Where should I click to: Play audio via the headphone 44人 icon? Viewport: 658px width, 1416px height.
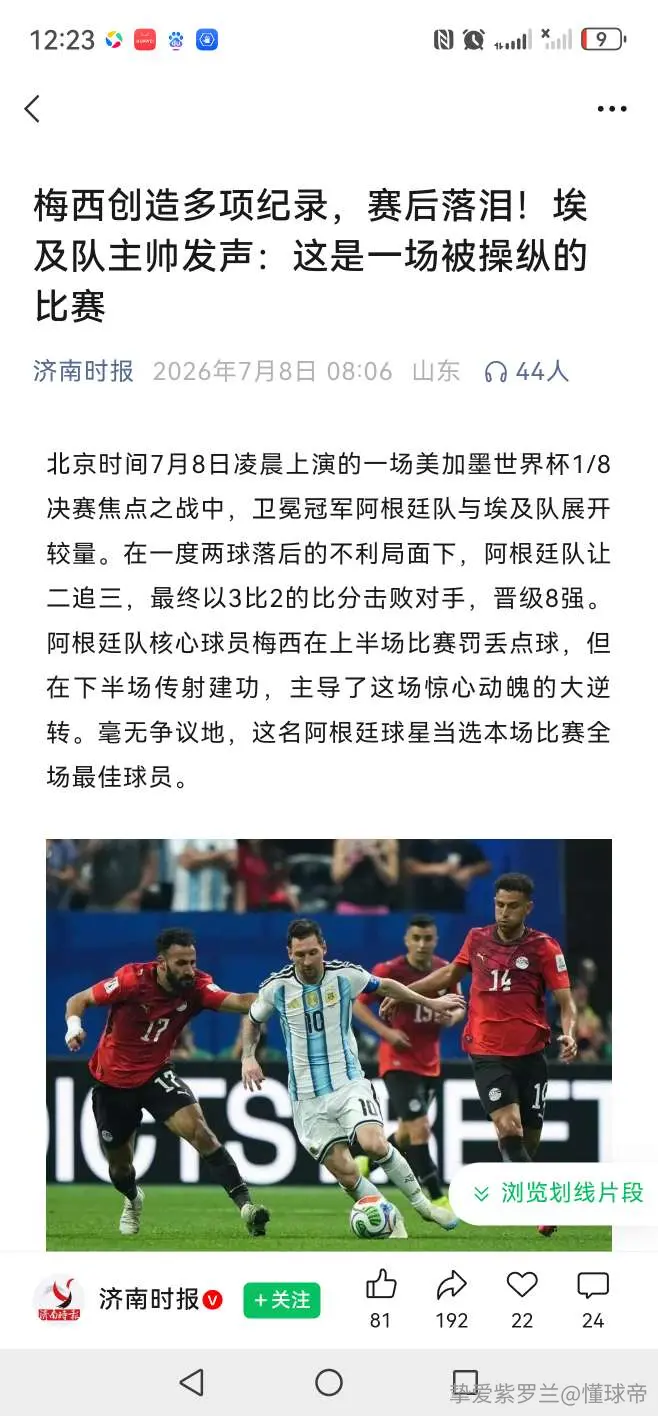[526, 372]
